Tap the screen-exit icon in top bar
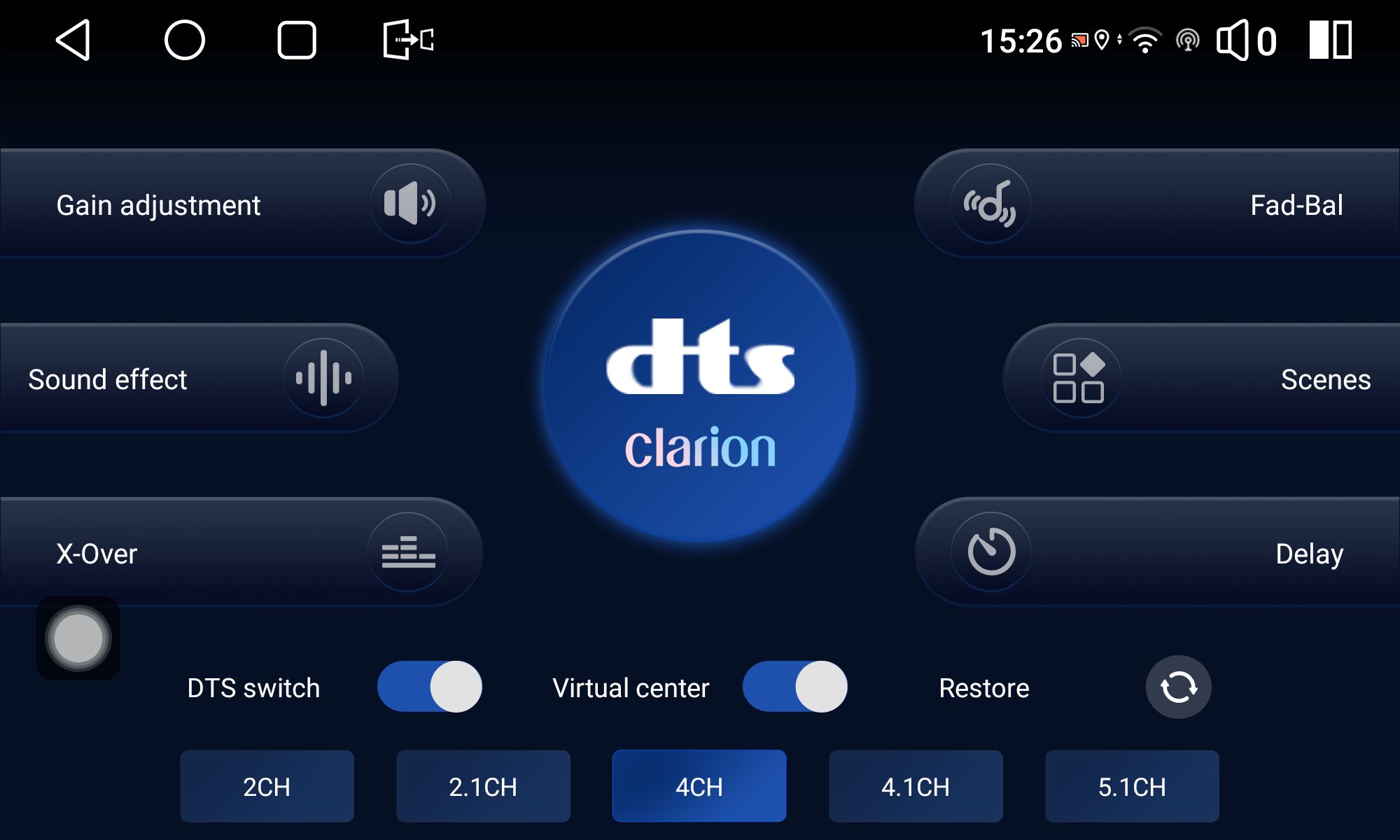The width and height of the screenshot is (1400, 840). (x=409, y=40)
